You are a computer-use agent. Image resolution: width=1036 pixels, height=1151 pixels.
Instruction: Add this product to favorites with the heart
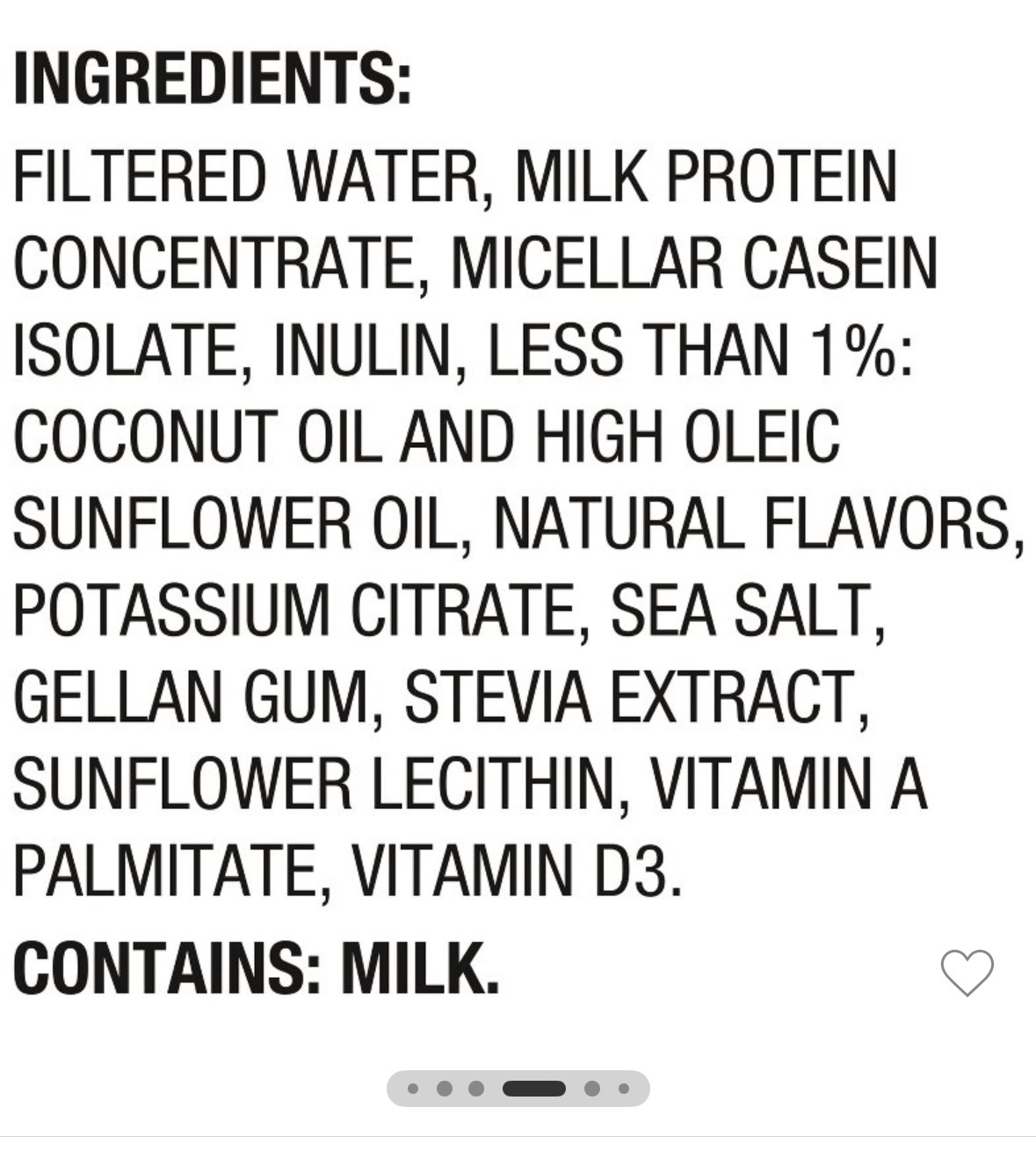[x=967, y=973]
